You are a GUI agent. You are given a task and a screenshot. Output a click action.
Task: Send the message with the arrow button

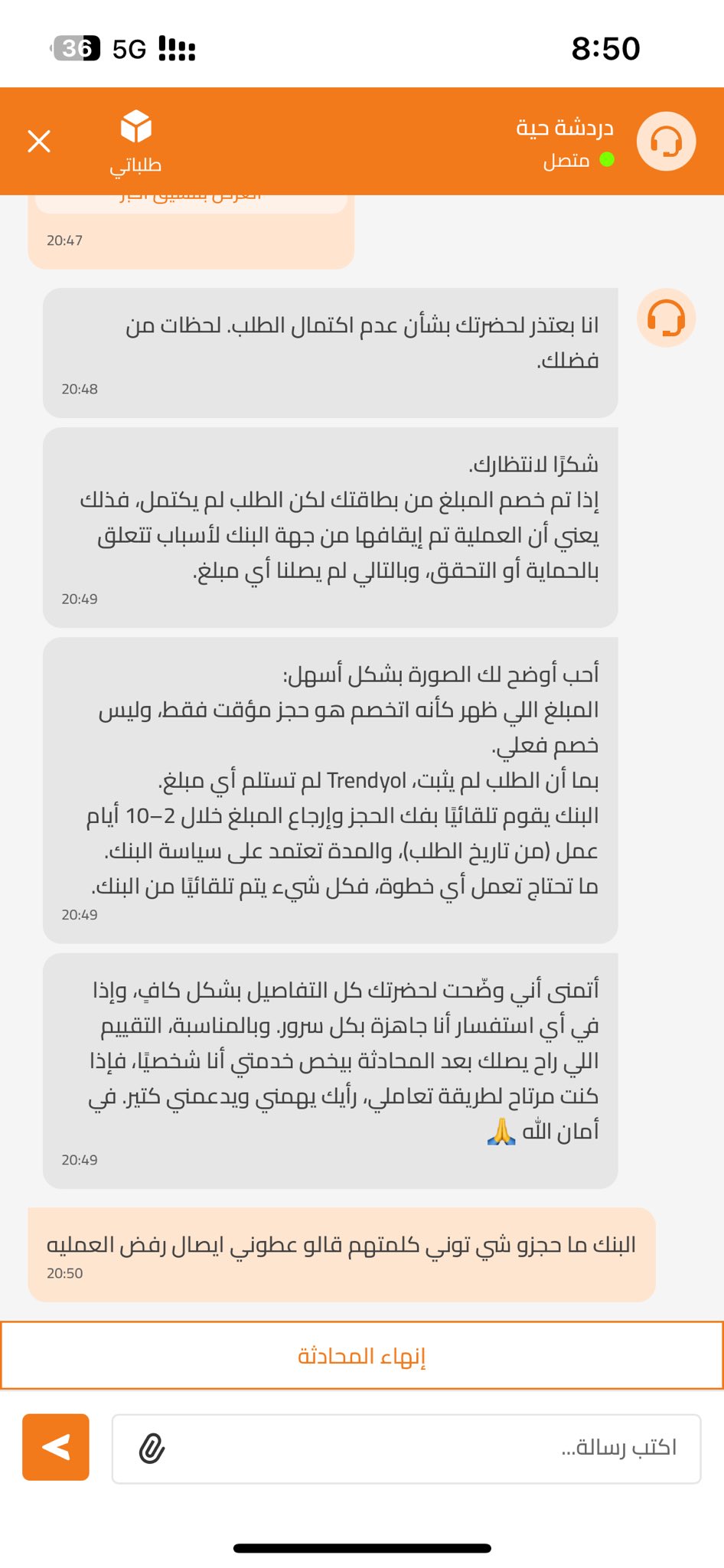[x=56, y=1447]
